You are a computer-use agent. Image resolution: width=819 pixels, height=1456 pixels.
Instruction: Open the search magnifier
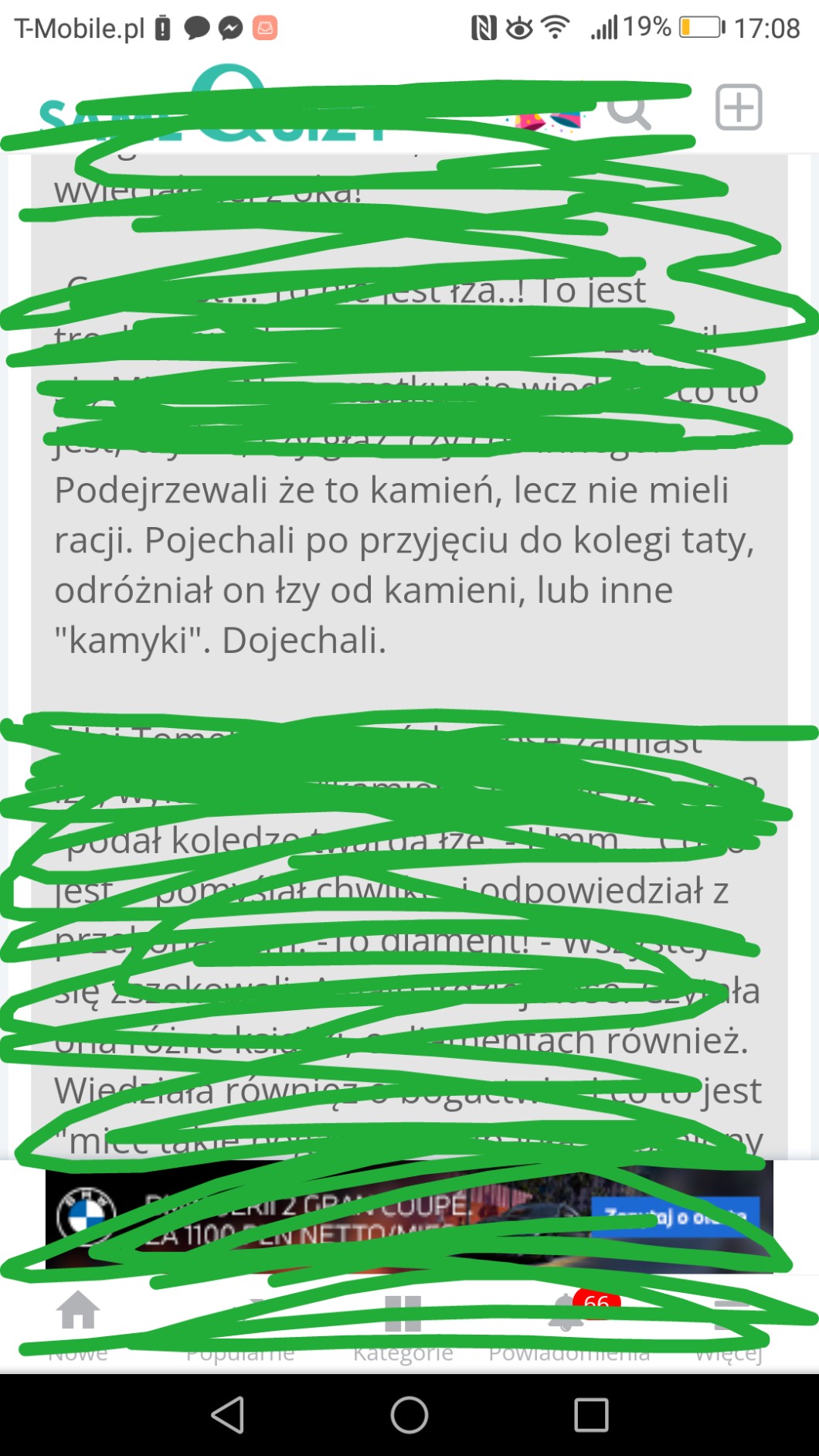[629, 112]
